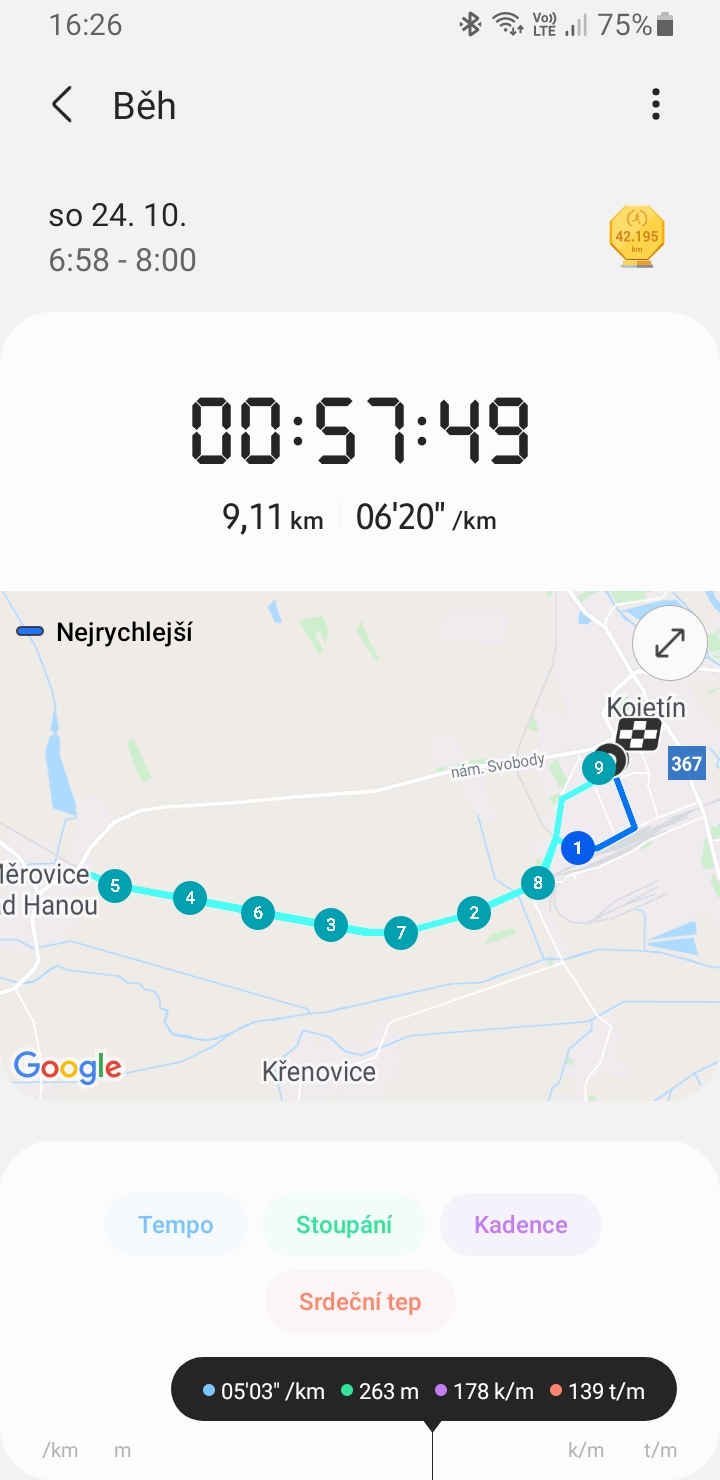Select the Tempo chart chip
The height and width of the screenshot is (1480, 720).
pos(176,1225)
